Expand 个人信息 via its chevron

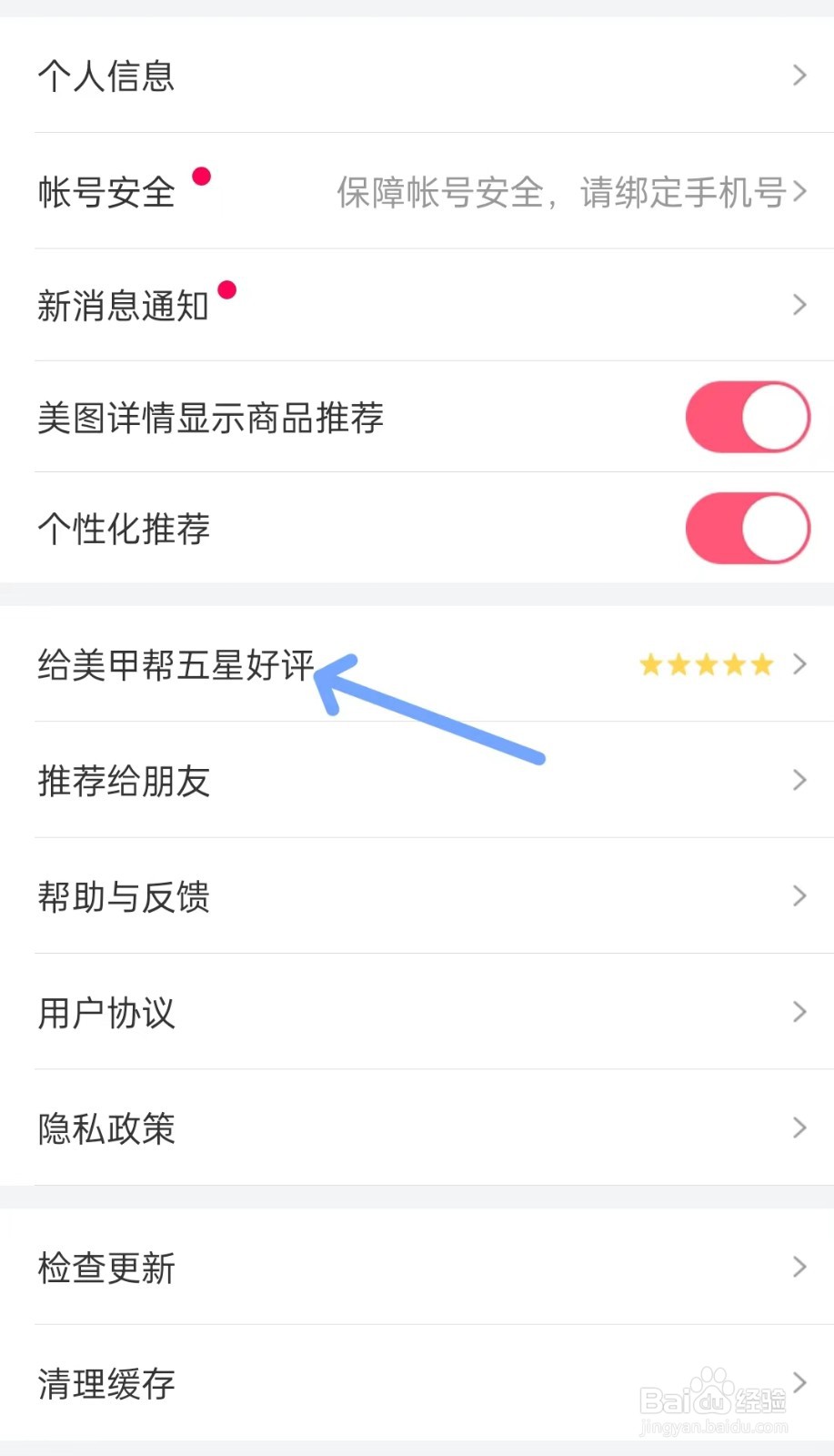799,76
